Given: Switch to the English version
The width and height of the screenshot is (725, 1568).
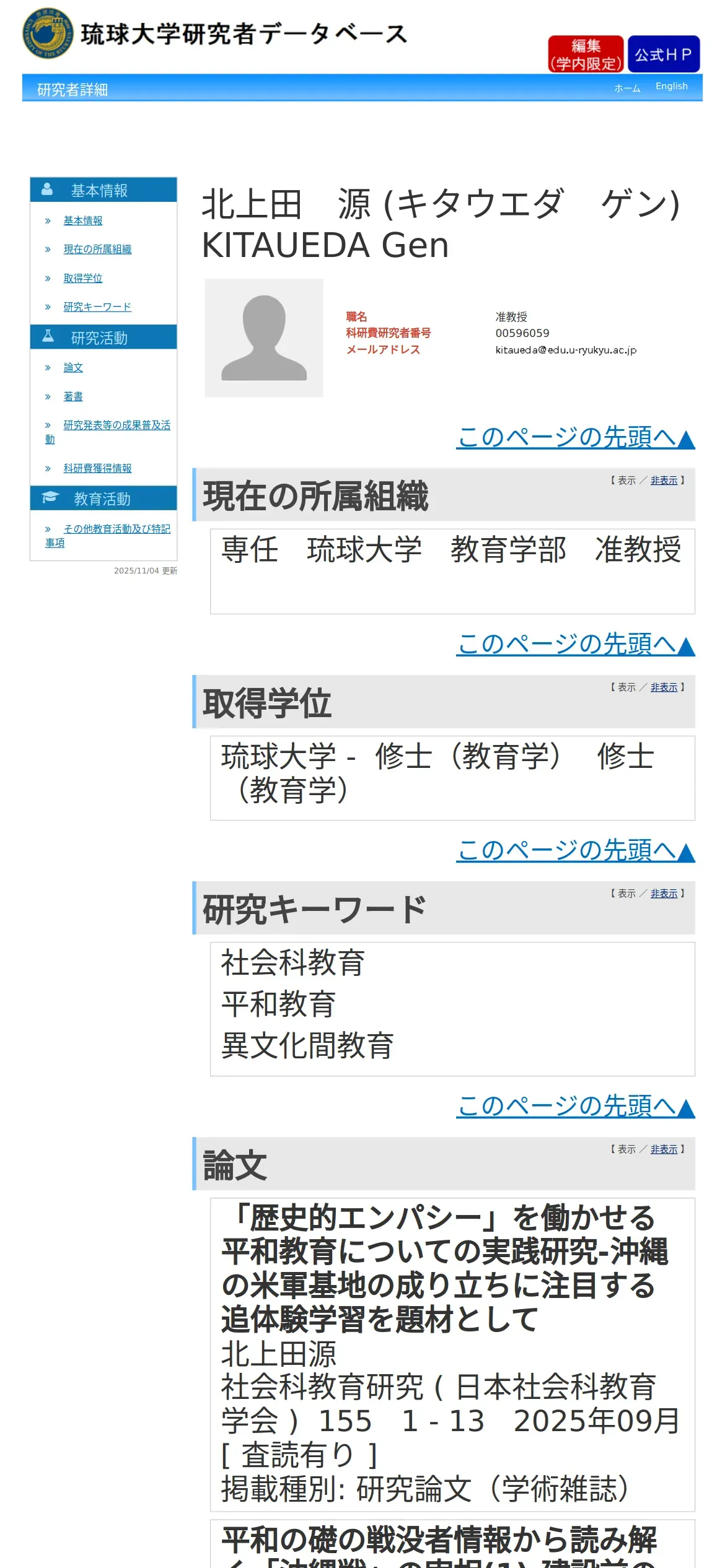Looking at the screenshot, I should coord(672,86).
